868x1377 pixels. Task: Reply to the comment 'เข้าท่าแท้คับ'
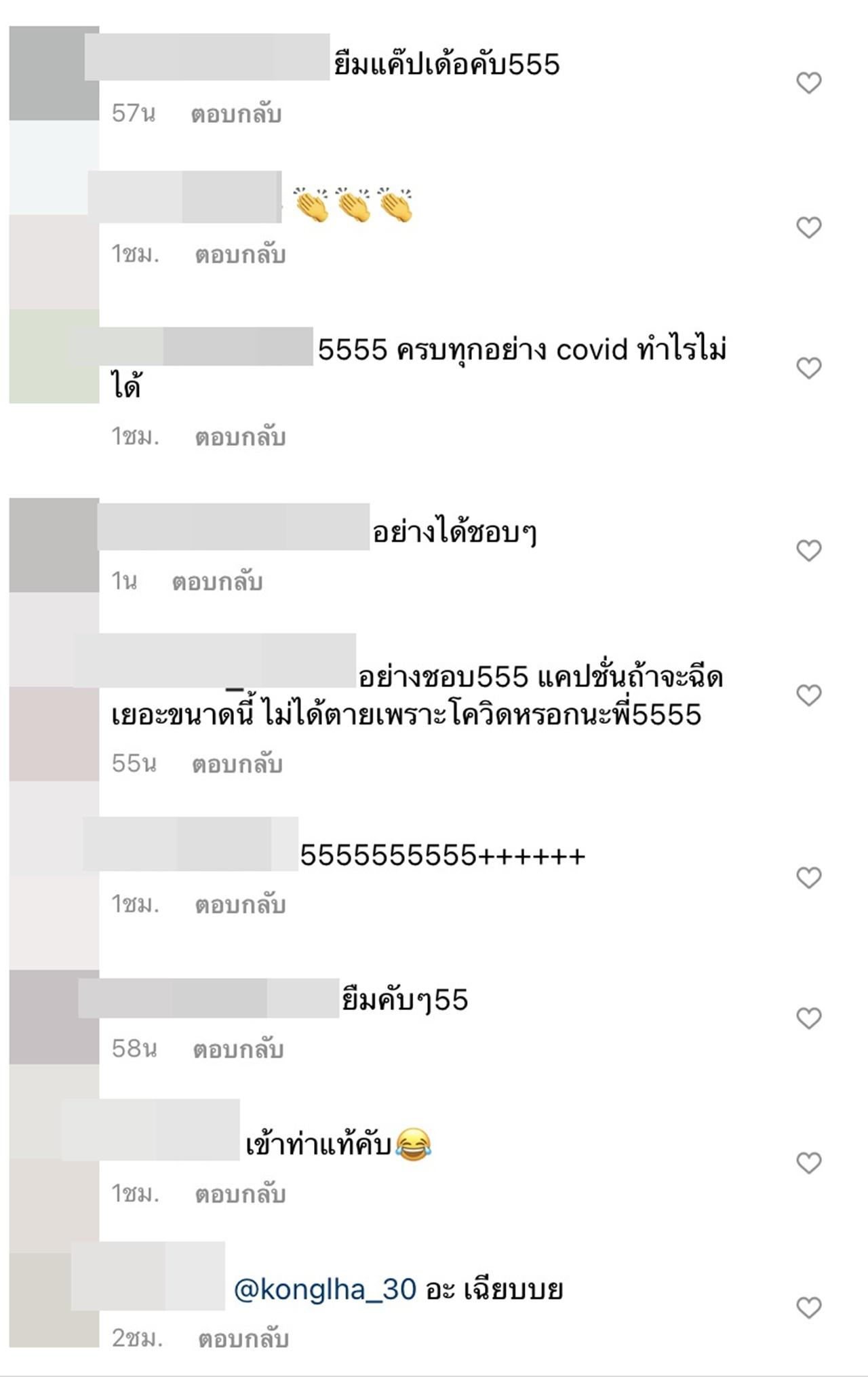(x=239, y=1194)
